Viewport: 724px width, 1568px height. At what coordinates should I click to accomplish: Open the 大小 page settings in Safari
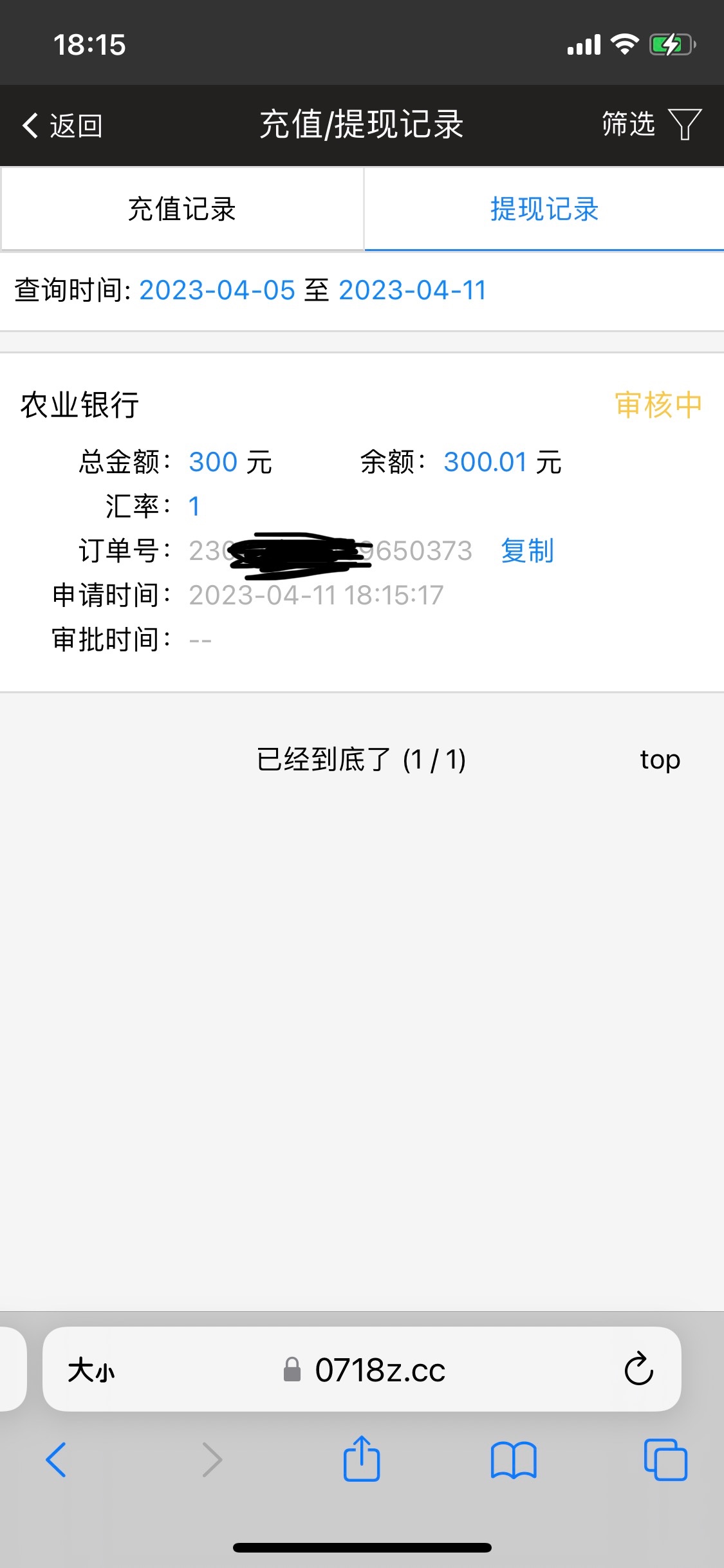(91, 1370)
